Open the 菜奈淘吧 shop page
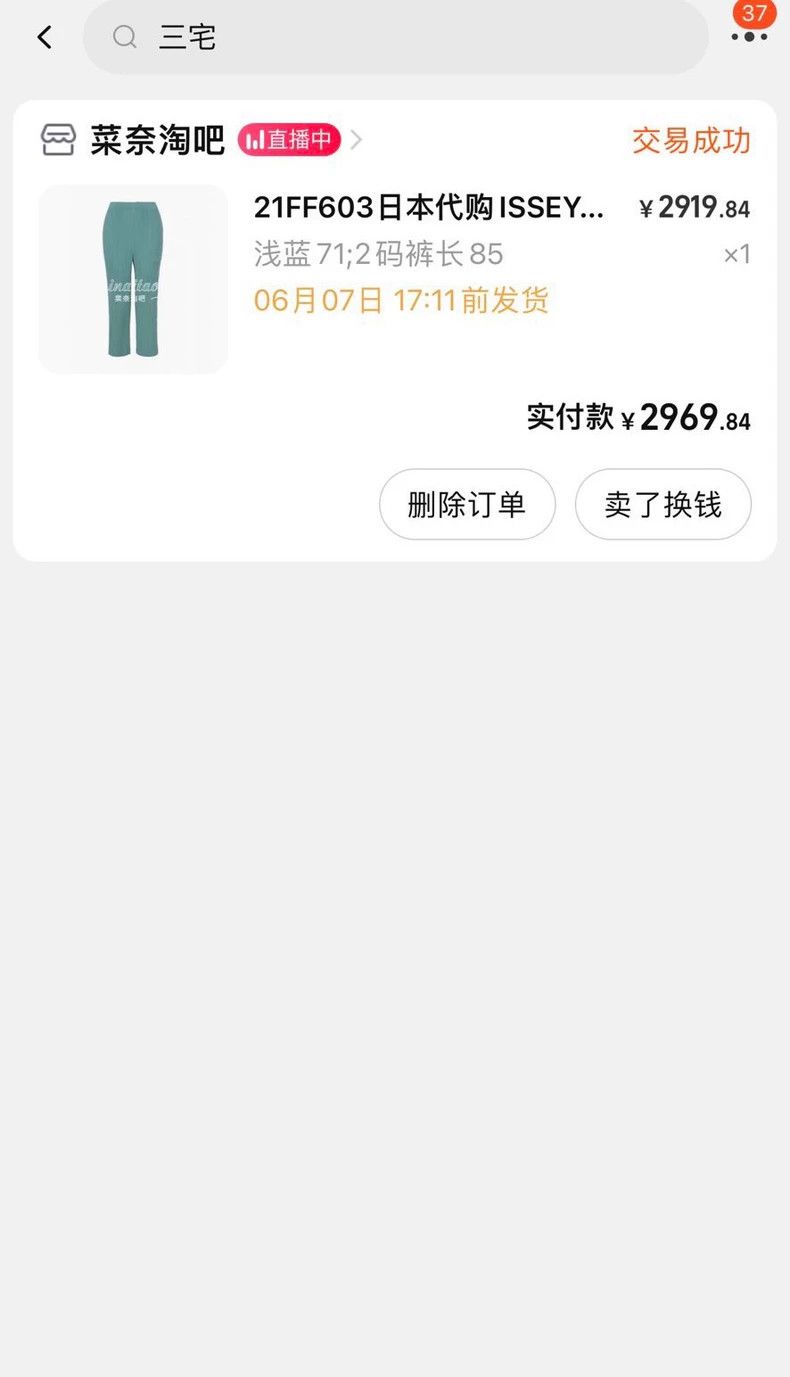The image size is (790, 1377). (x=158, y=140)
